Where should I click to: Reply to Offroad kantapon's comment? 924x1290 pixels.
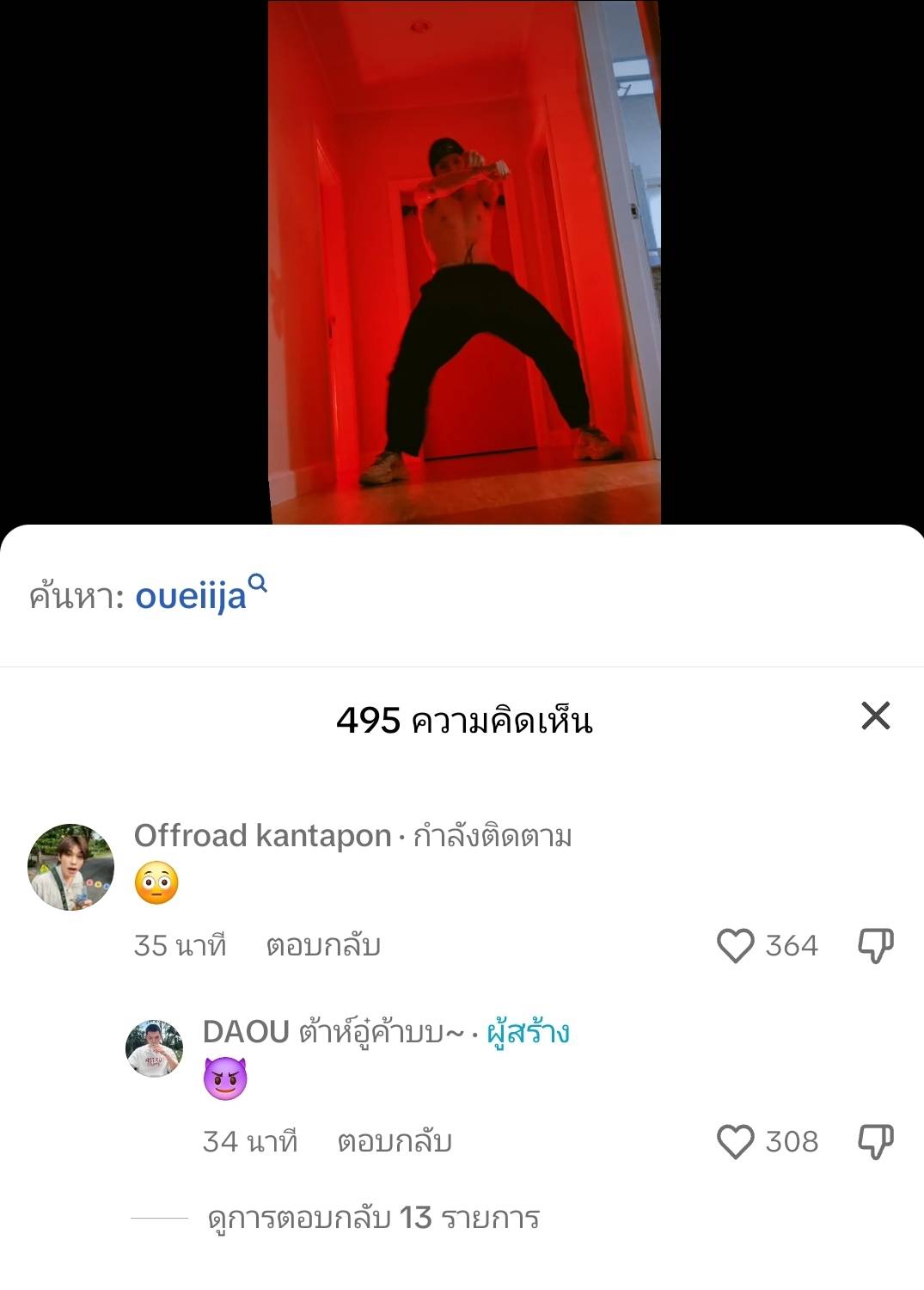tap(323, 946)
